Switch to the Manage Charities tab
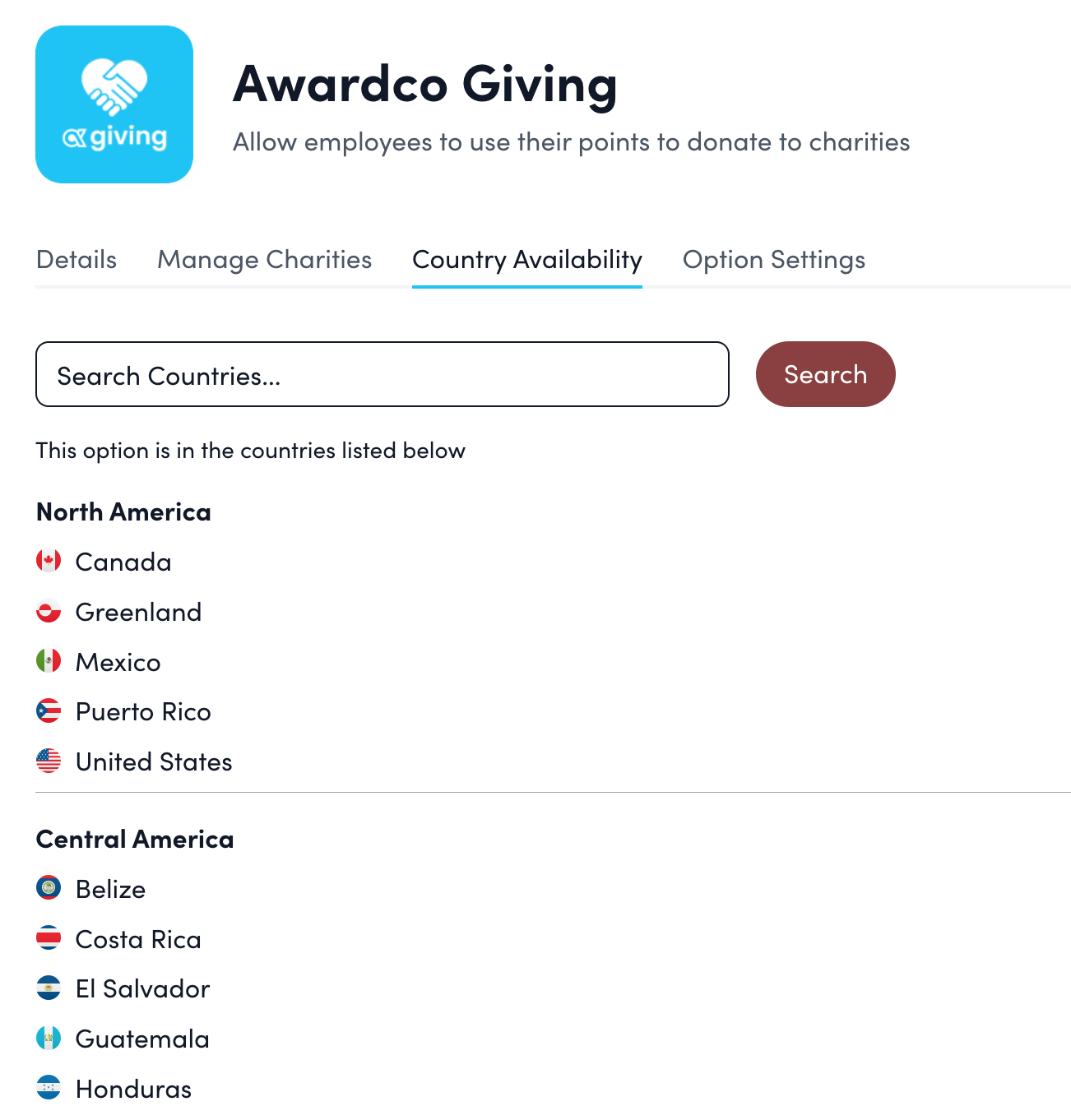The height and width of the screenshot is (1120, 1071). 264,260
